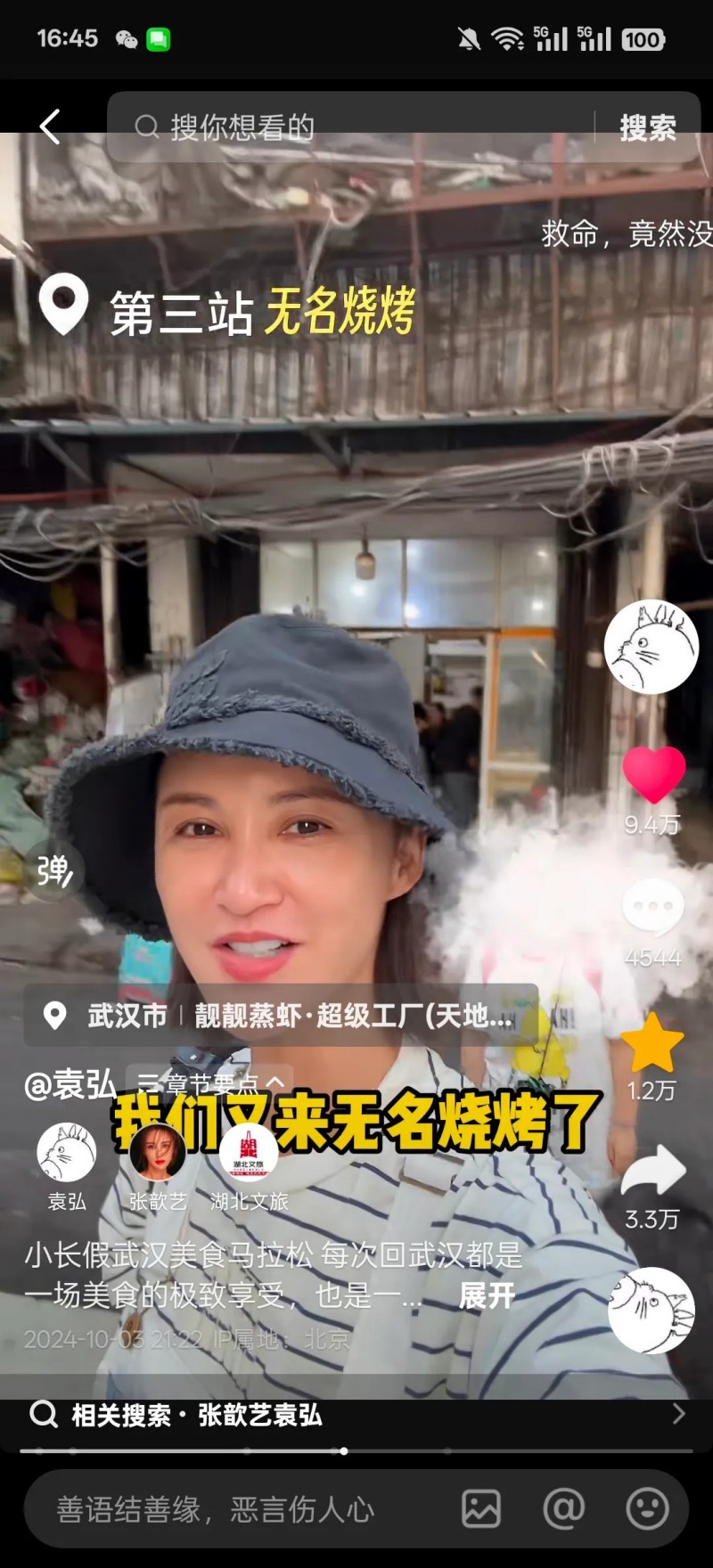Screen dimensions: 713x1568
Task: Open the 搜你想看的 search field
Action: click(x=356, y=127)
